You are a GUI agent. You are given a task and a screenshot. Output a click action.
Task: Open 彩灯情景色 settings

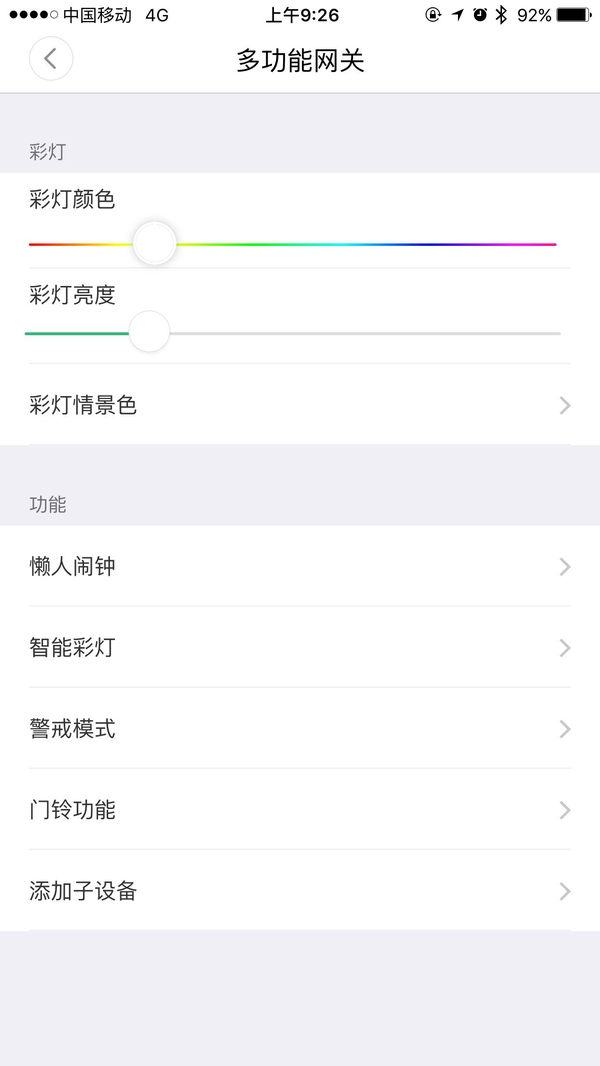tap(300, 405)
